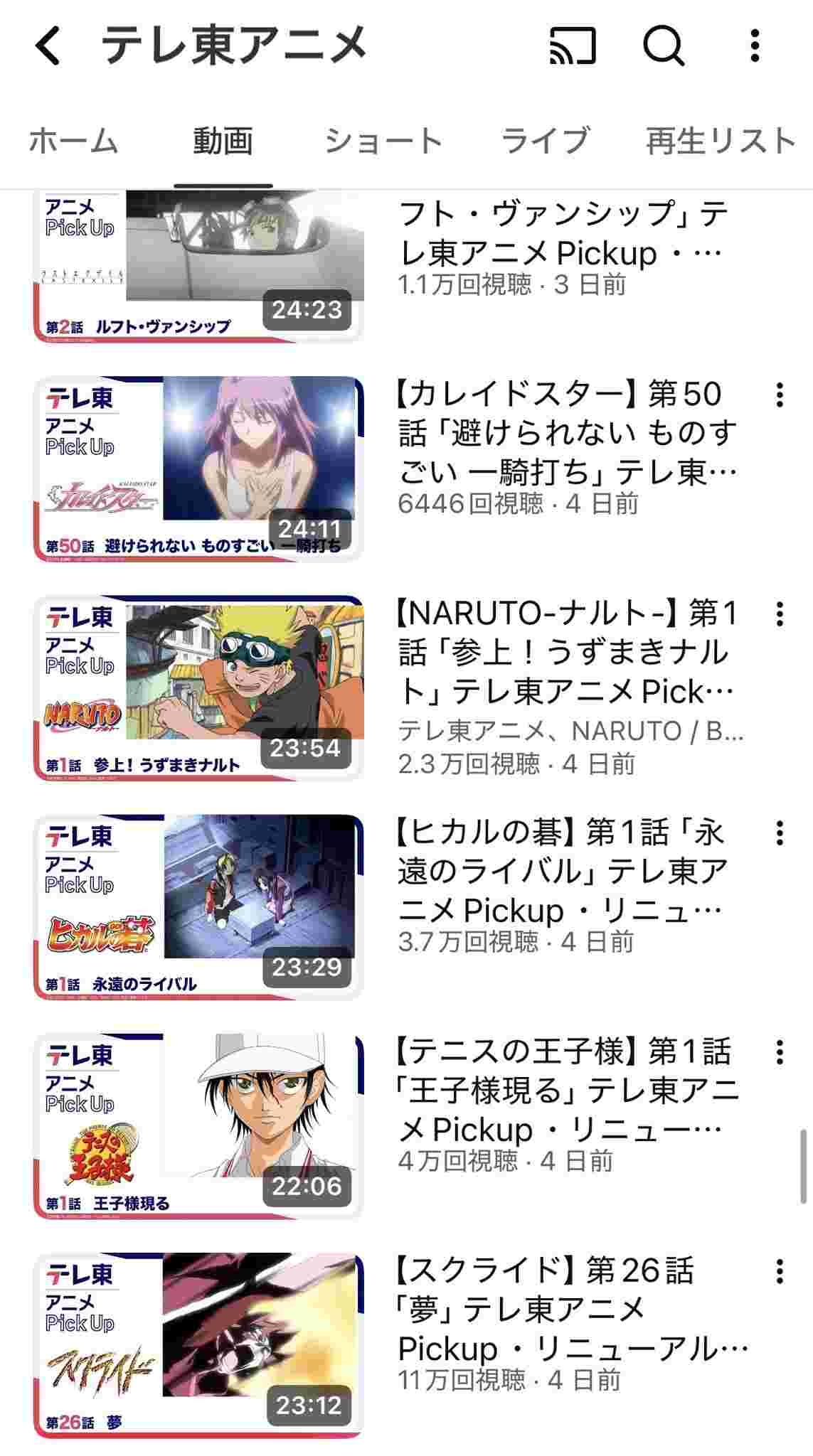
Task: Open the ライブ tab
Action: [x=546, y=141]
